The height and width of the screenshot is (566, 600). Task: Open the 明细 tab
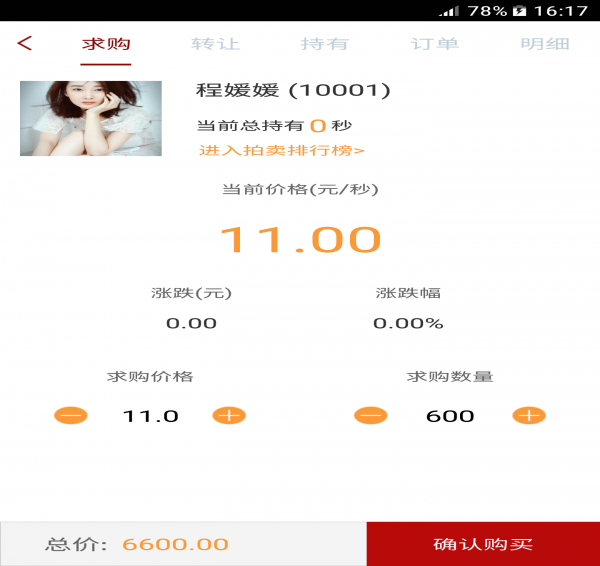tap(545, 44)
